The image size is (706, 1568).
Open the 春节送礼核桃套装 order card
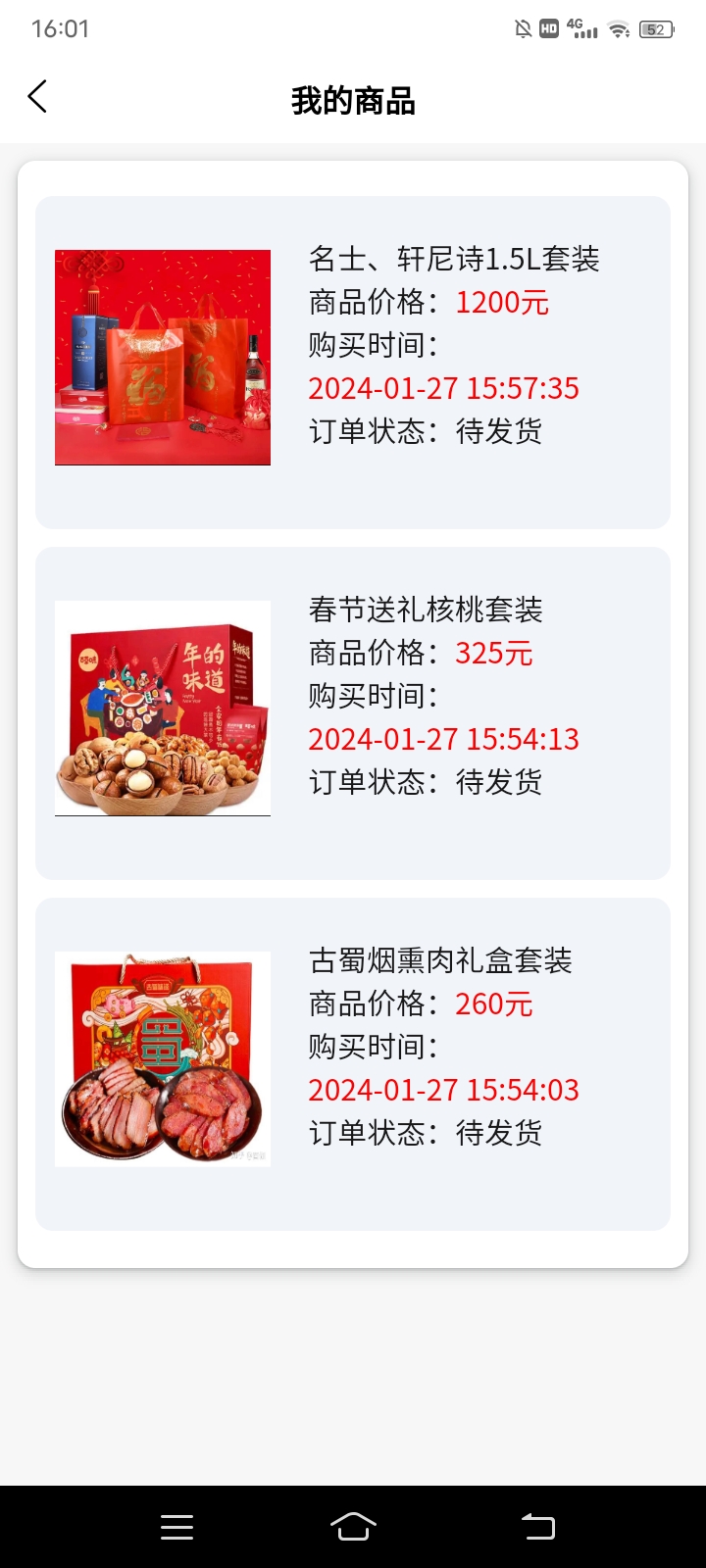[353, 713]
